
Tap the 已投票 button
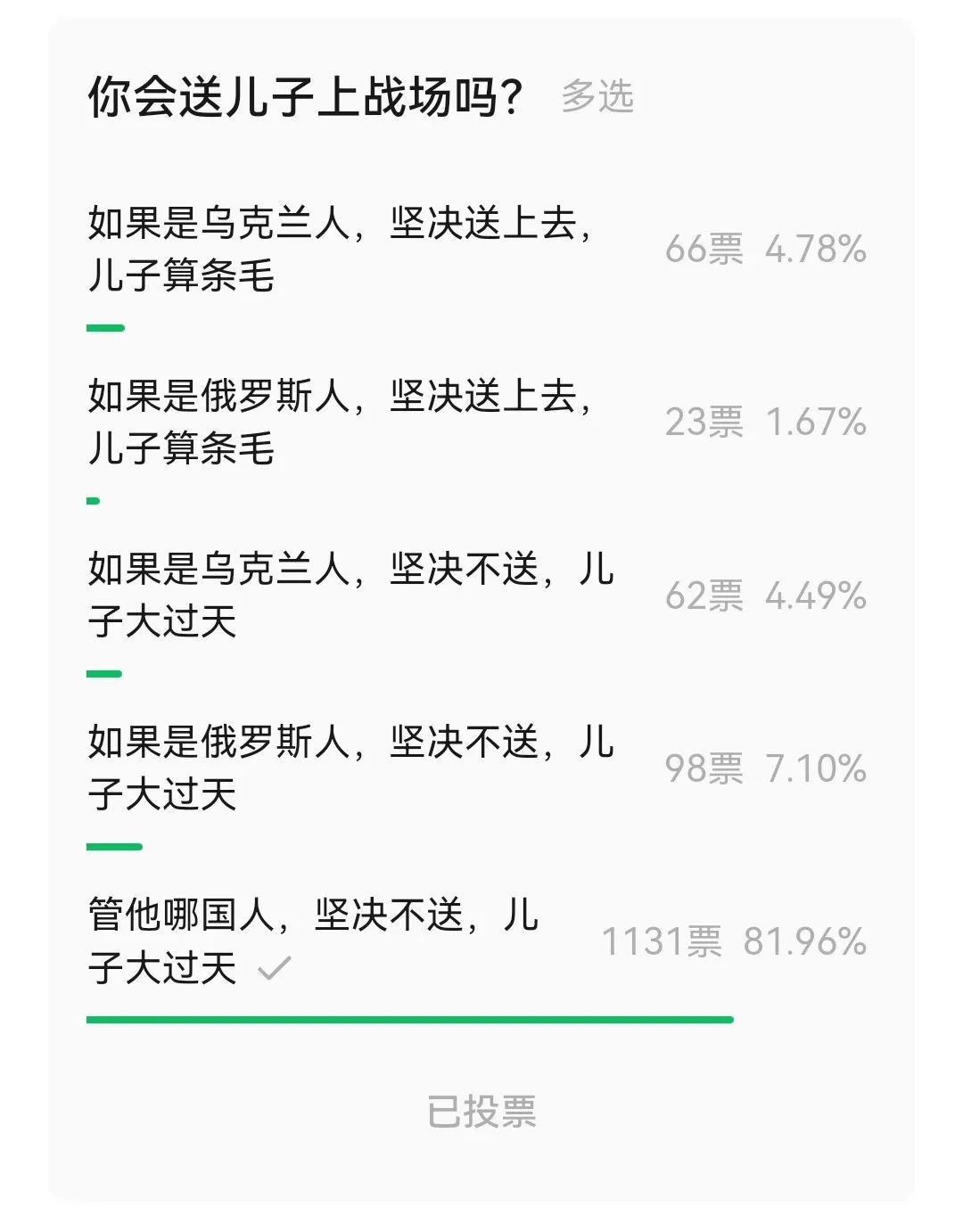(481, 1112)
